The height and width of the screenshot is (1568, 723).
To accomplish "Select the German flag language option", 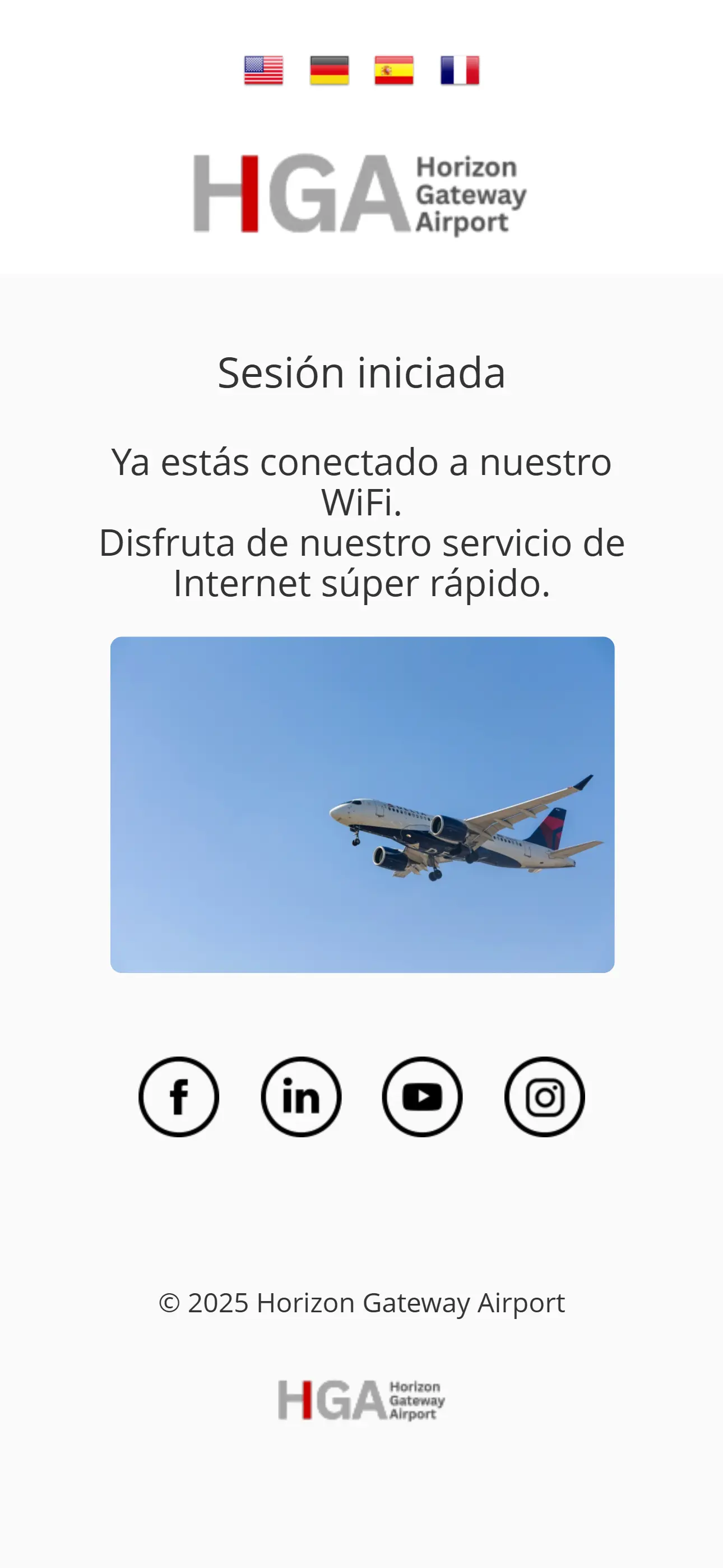I will point(329,70).
